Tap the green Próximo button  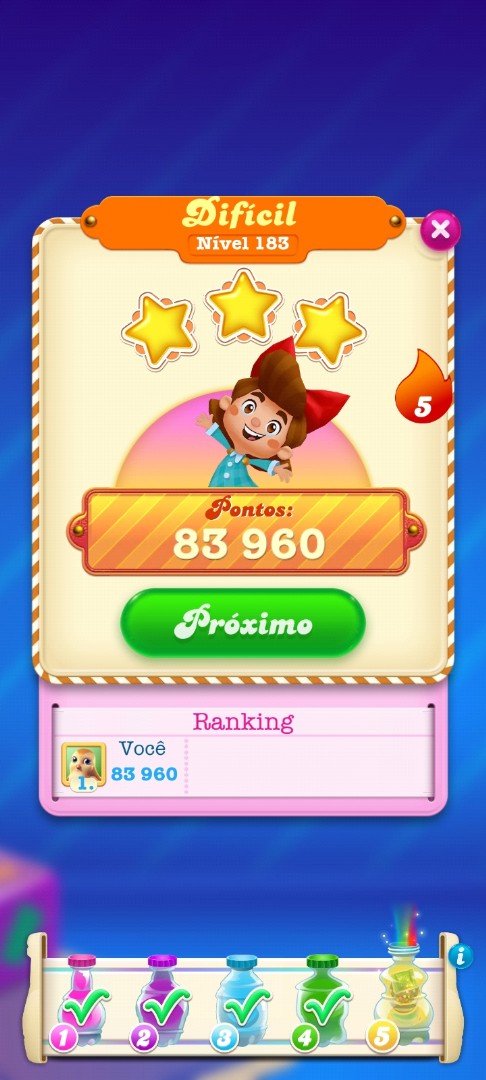tap(243, 623)
